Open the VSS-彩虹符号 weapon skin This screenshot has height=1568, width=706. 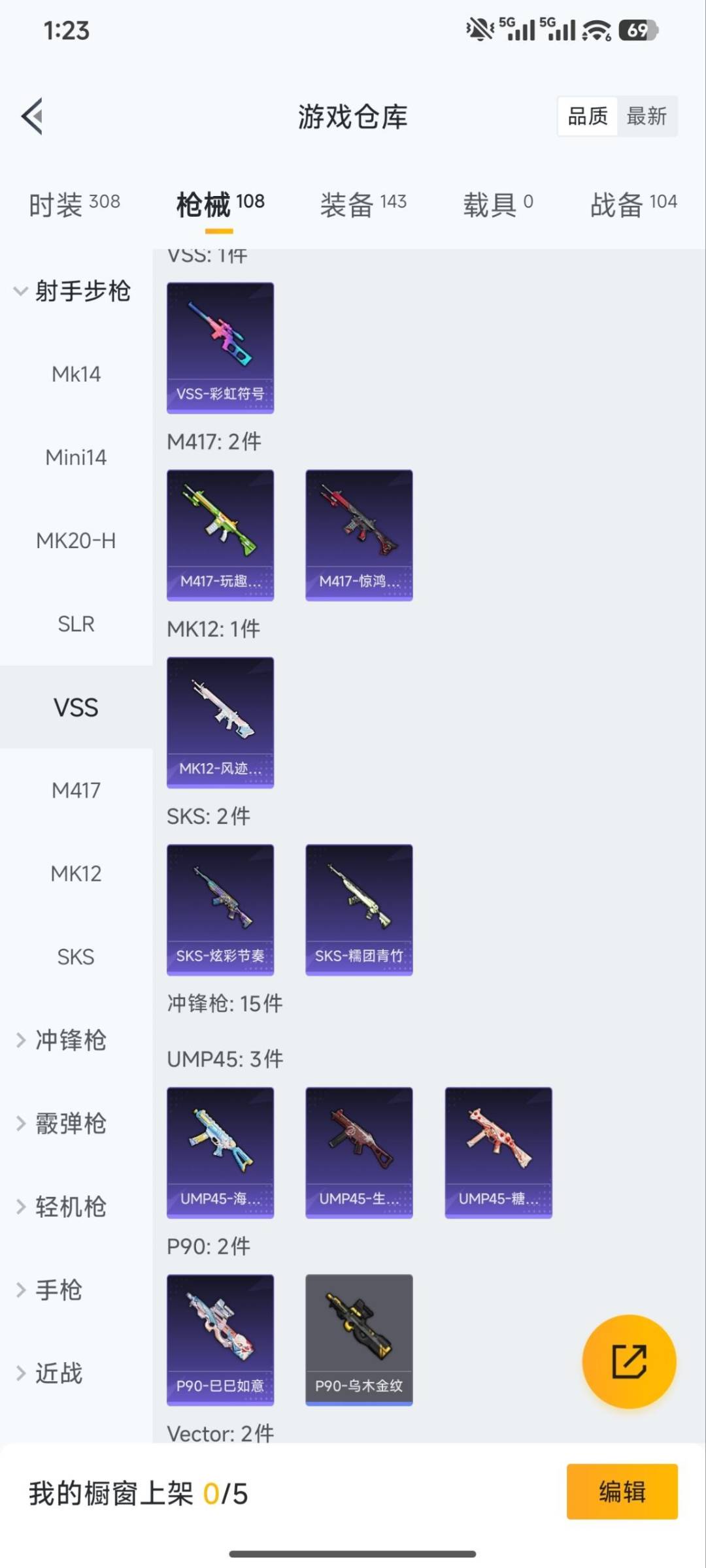click(x=220, y=348)
